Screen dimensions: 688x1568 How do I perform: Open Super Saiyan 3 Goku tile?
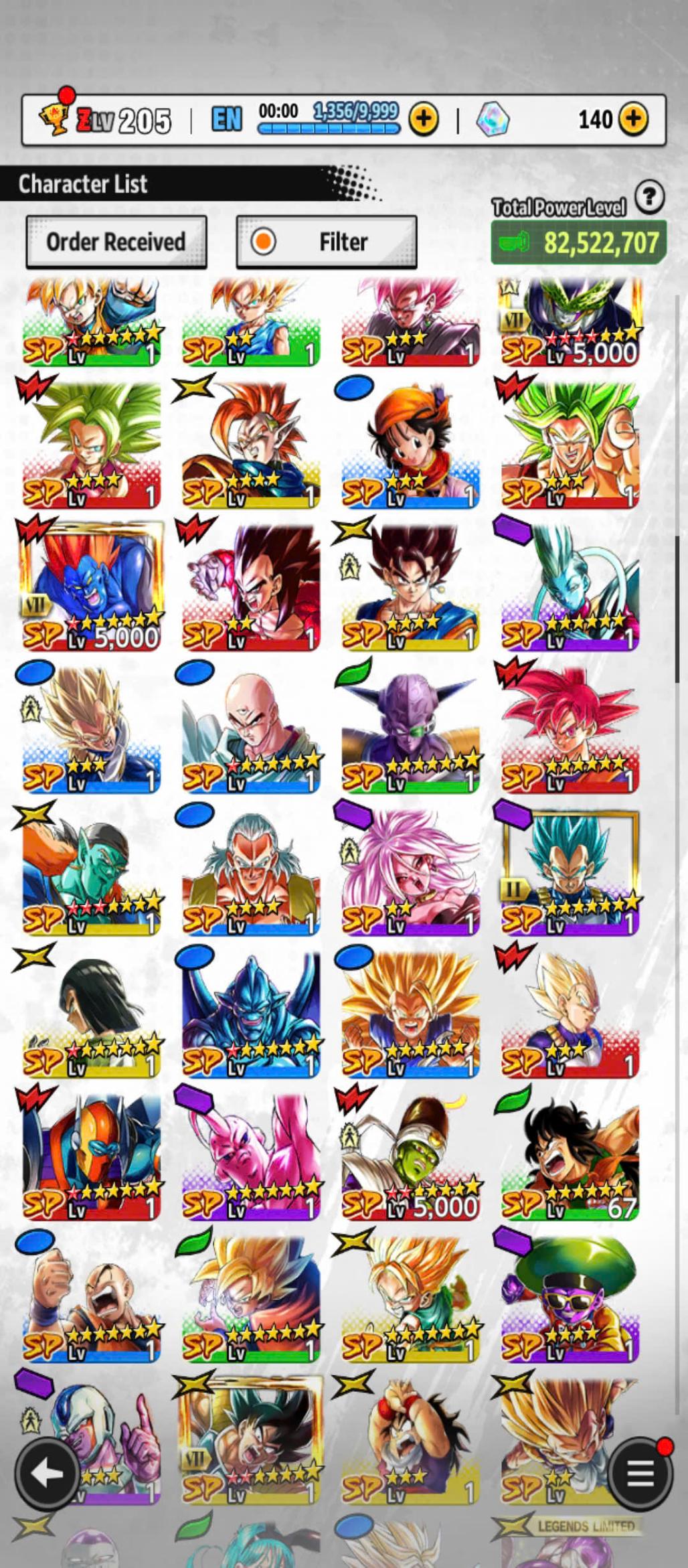coord(410,1011)
